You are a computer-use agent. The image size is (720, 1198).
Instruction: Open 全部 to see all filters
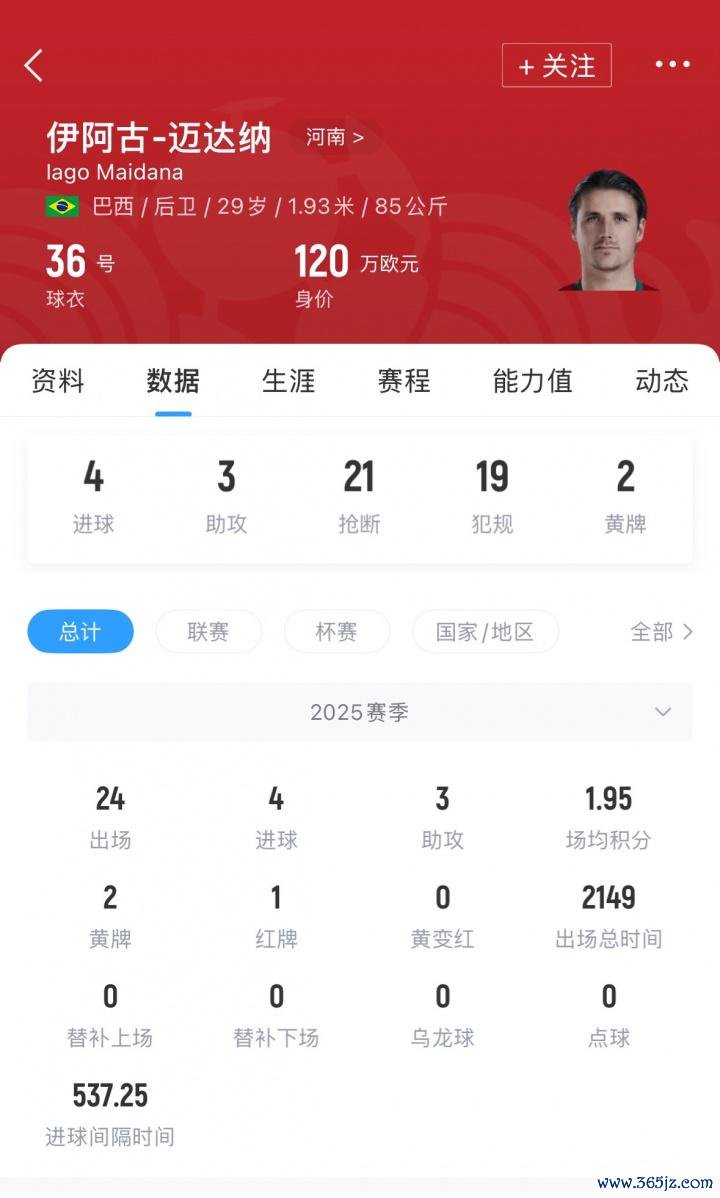pos(661,632)
